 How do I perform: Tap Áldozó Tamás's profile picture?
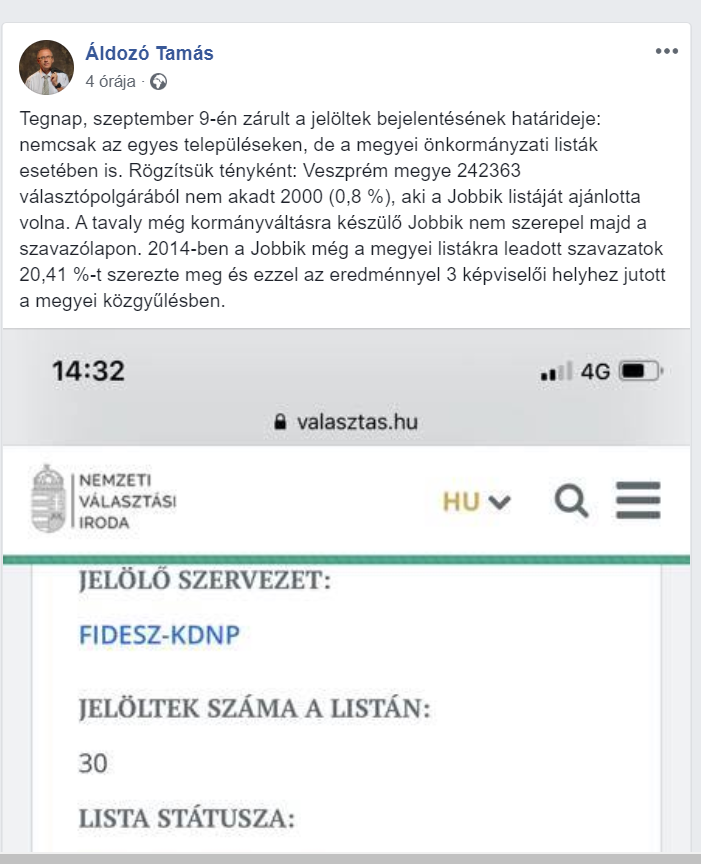click(x=47, y=67)
